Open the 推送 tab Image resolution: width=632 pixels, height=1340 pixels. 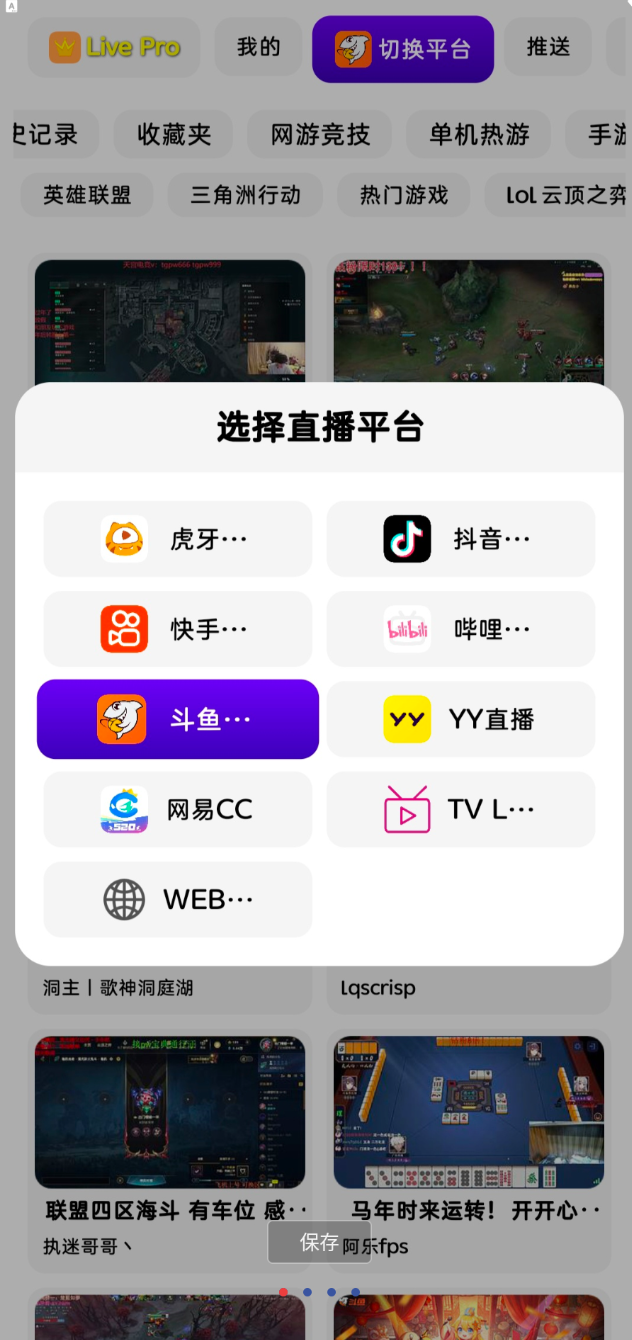point(549,47)
